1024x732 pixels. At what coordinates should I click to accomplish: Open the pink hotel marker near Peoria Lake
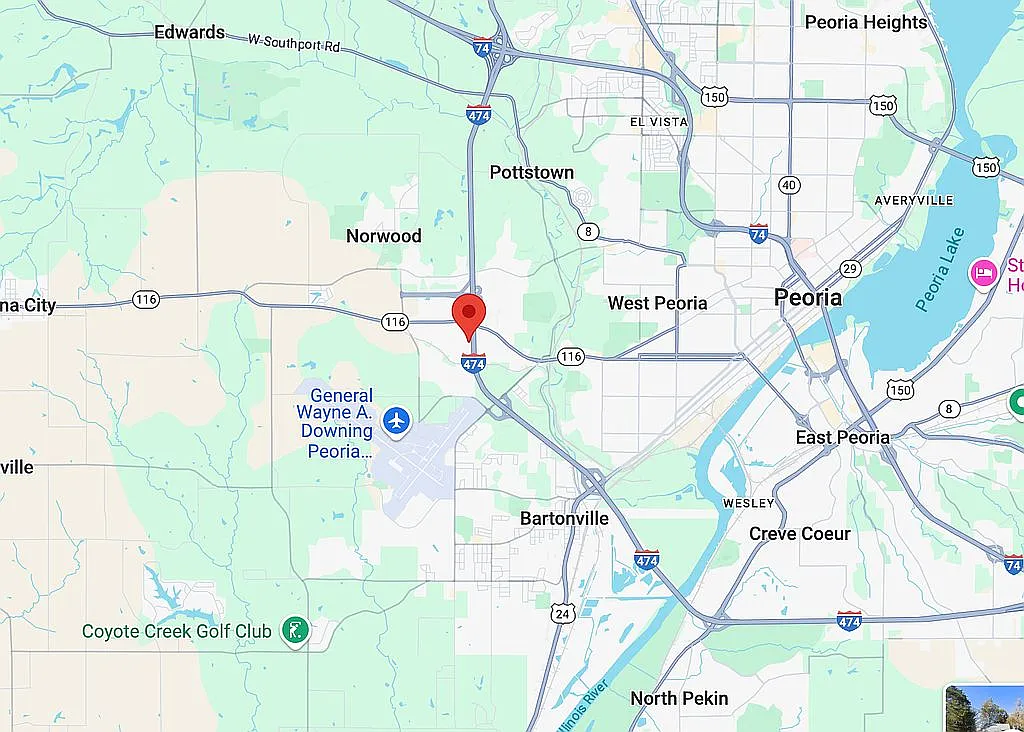click(985, 272)
